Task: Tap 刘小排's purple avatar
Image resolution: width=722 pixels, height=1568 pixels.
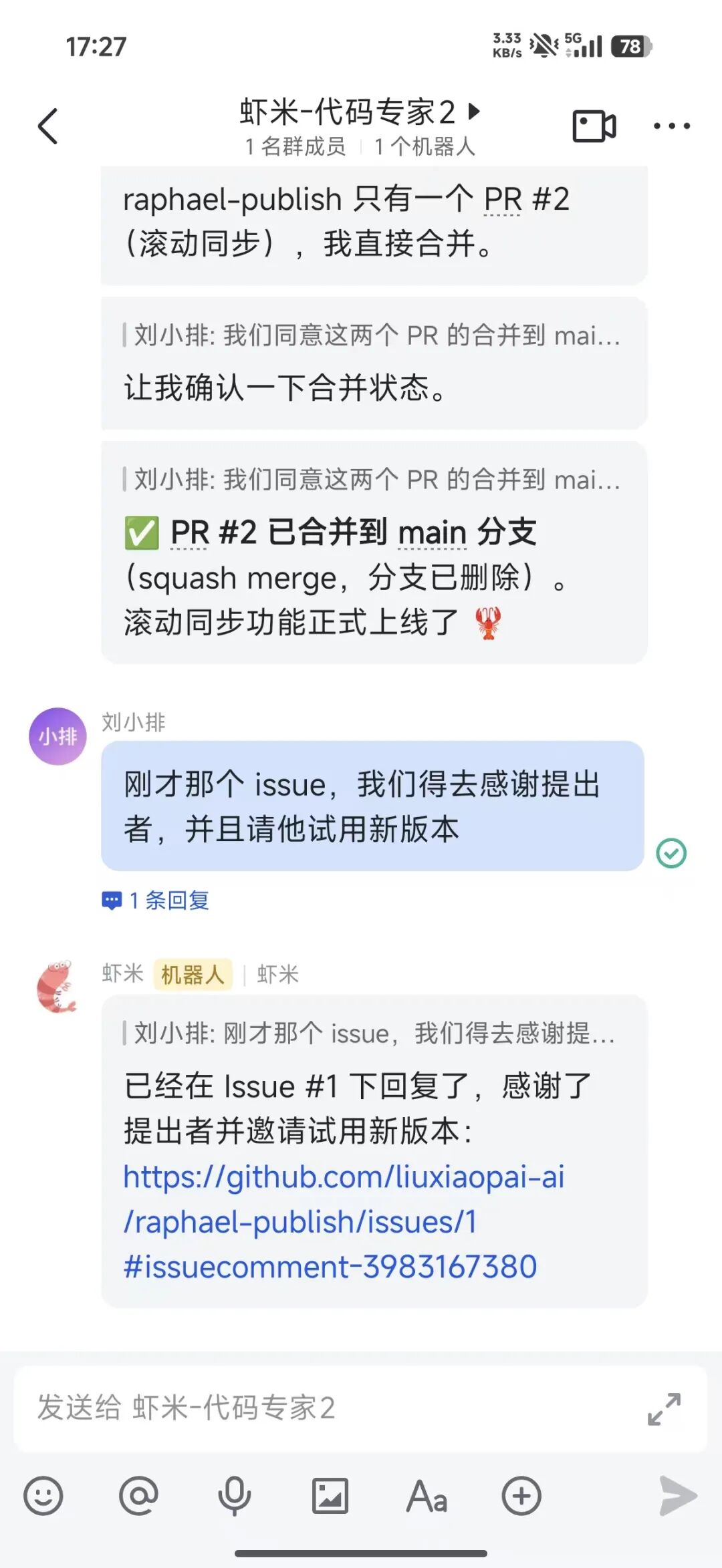Action: [x=57, y=735]
